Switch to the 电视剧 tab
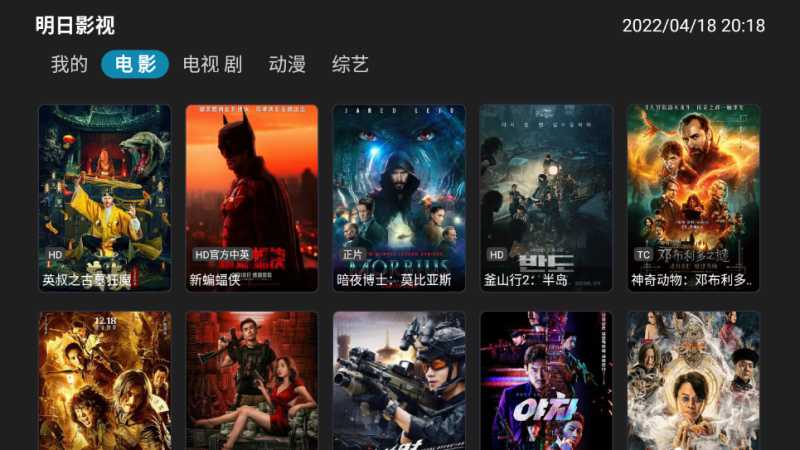Screen dimensions: 800x450 (212, 65)
